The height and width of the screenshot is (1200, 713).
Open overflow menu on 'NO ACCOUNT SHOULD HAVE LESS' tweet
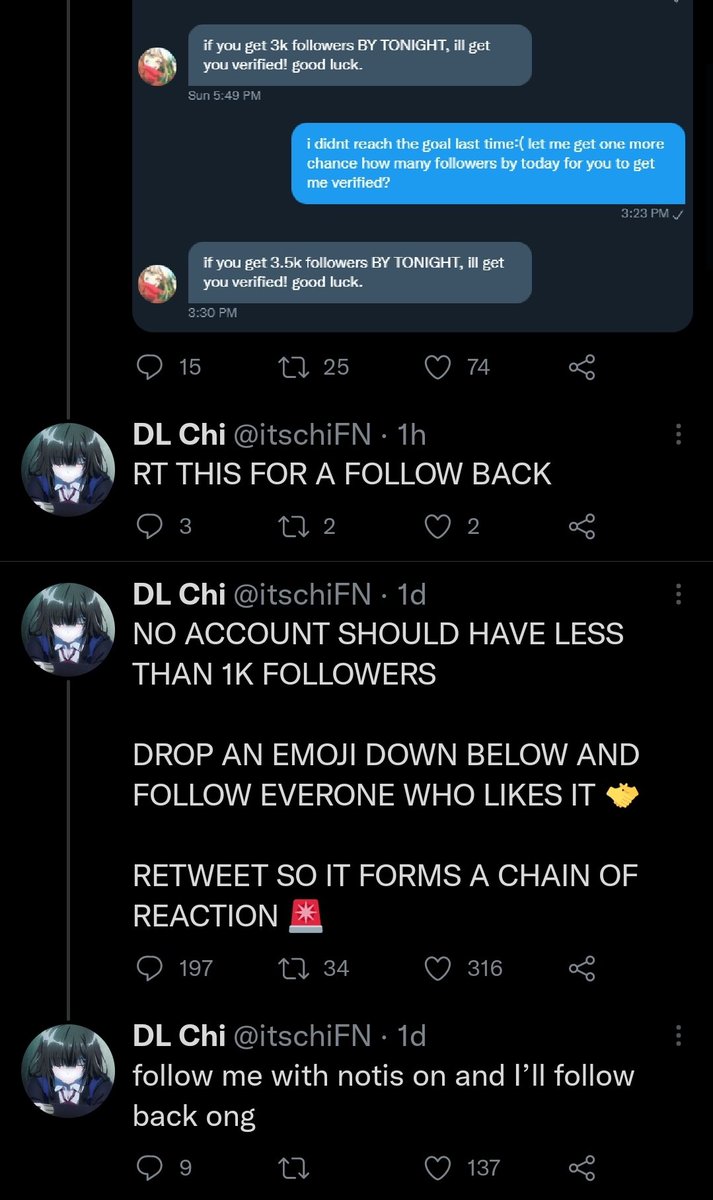[x=679, y=594]
